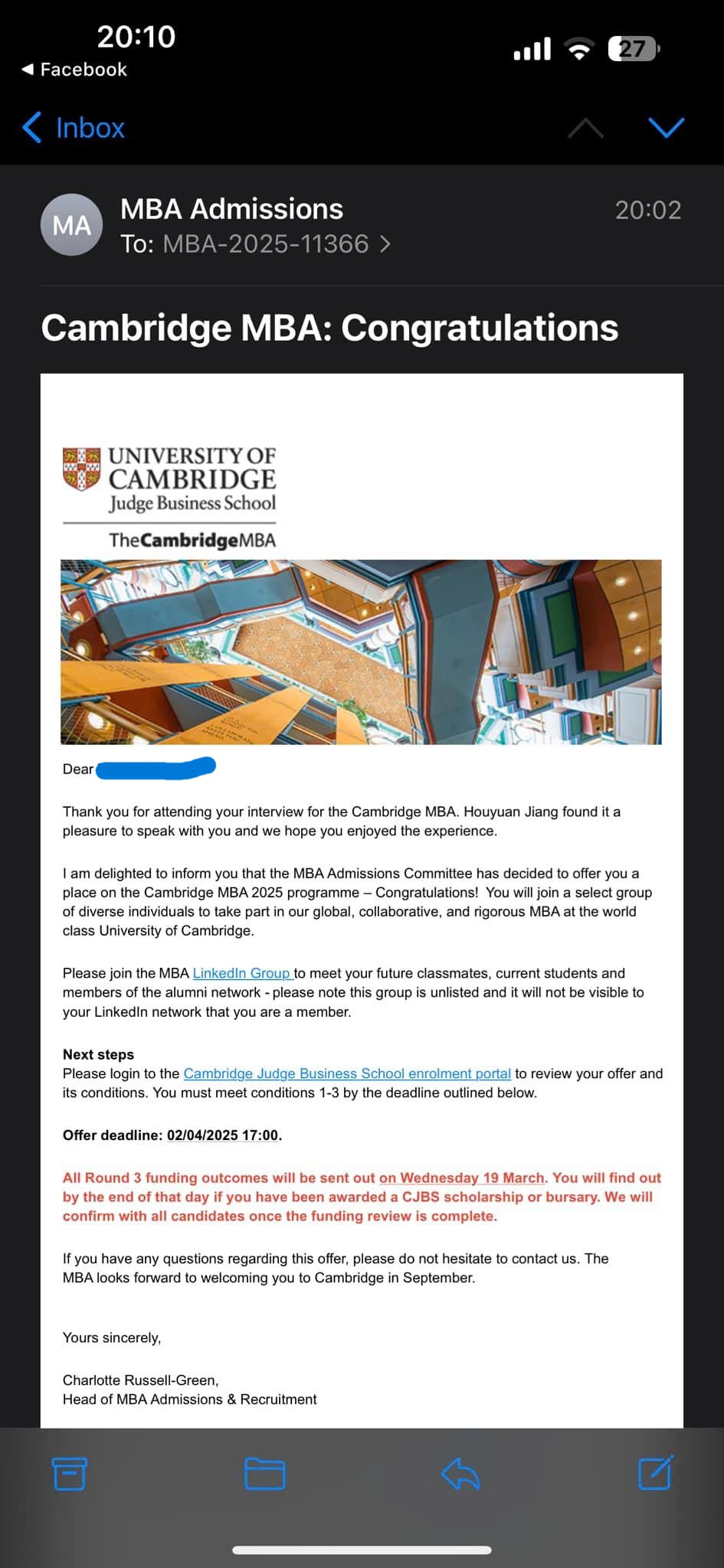Screen dimensions: 724x1568
Task: Open the Cambridge Judge Business School enrolment portal
Action: click(x=347, y=1073)
